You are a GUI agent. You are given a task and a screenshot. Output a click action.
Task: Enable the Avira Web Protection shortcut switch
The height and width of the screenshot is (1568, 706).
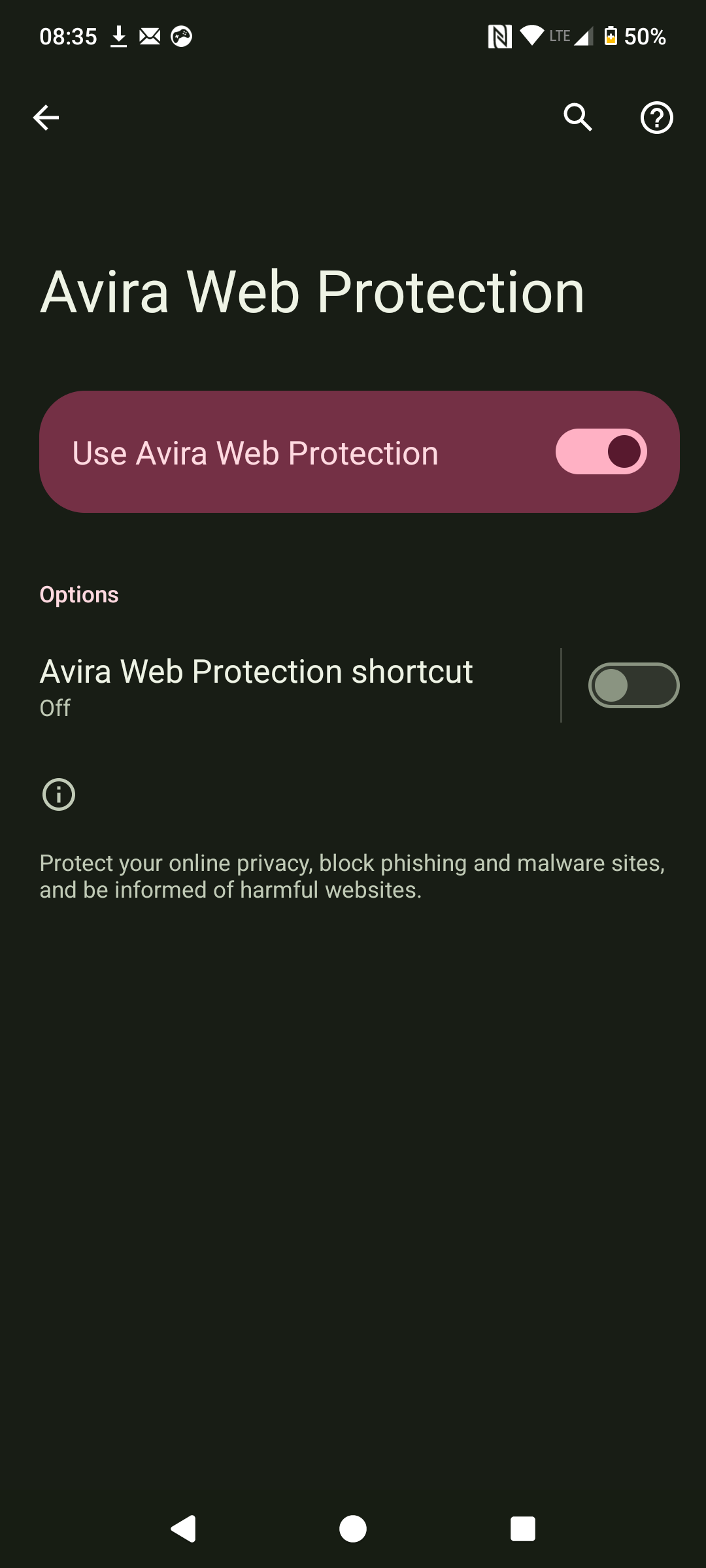(x=634, y=685)
